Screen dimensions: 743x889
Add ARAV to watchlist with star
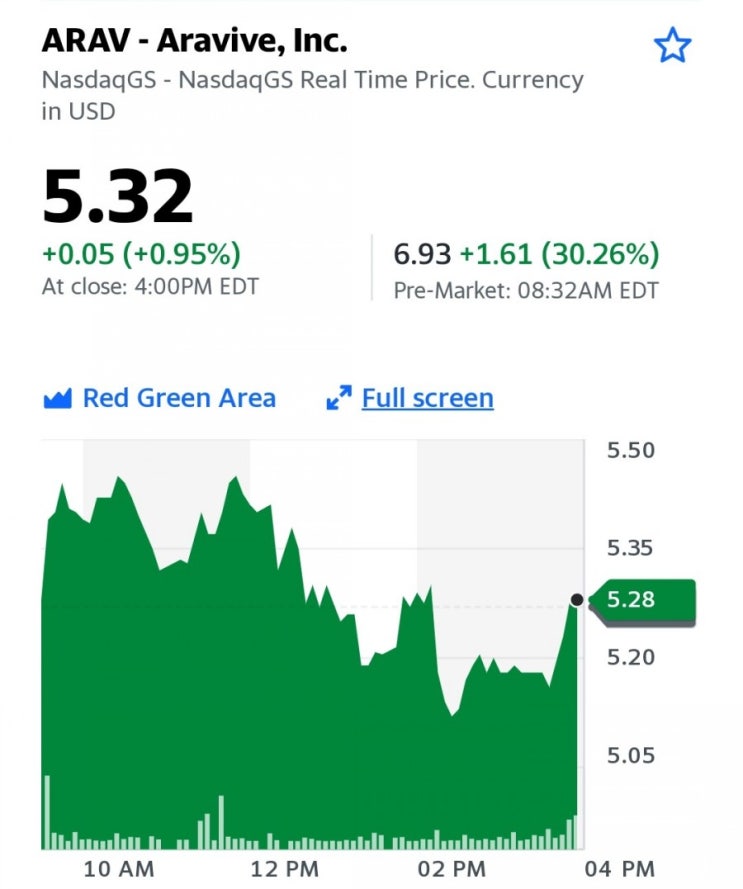click(x=671, y=46)
